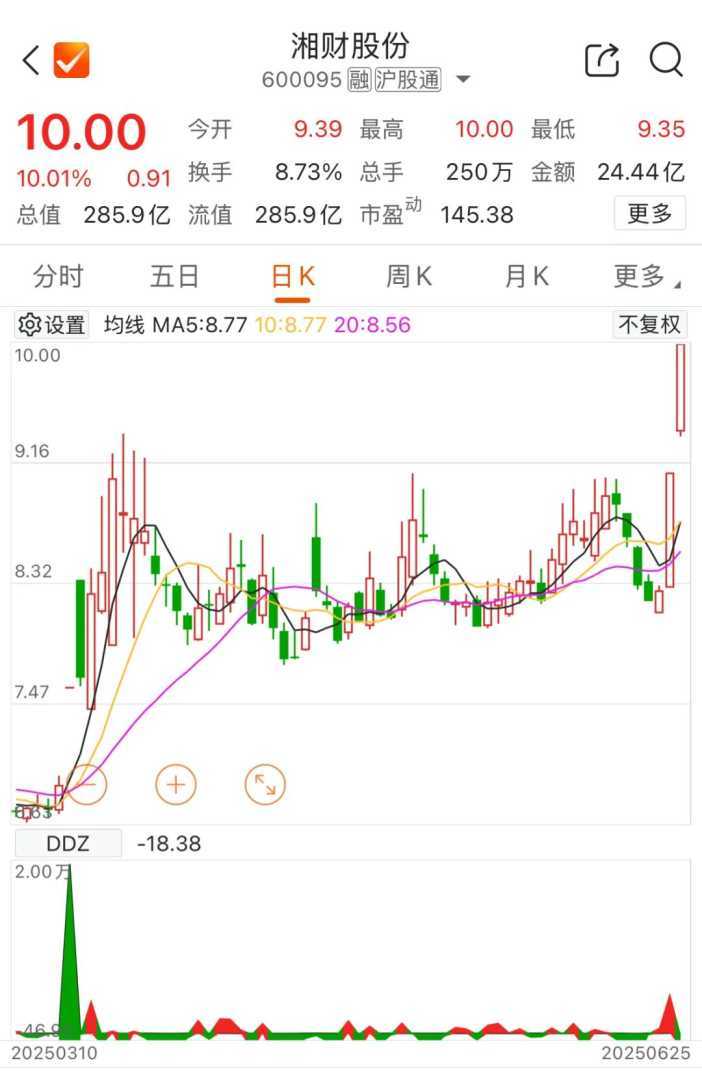Zoom out the K-line chart
This screenshot has width=702, height=1080.
(87, 785)
